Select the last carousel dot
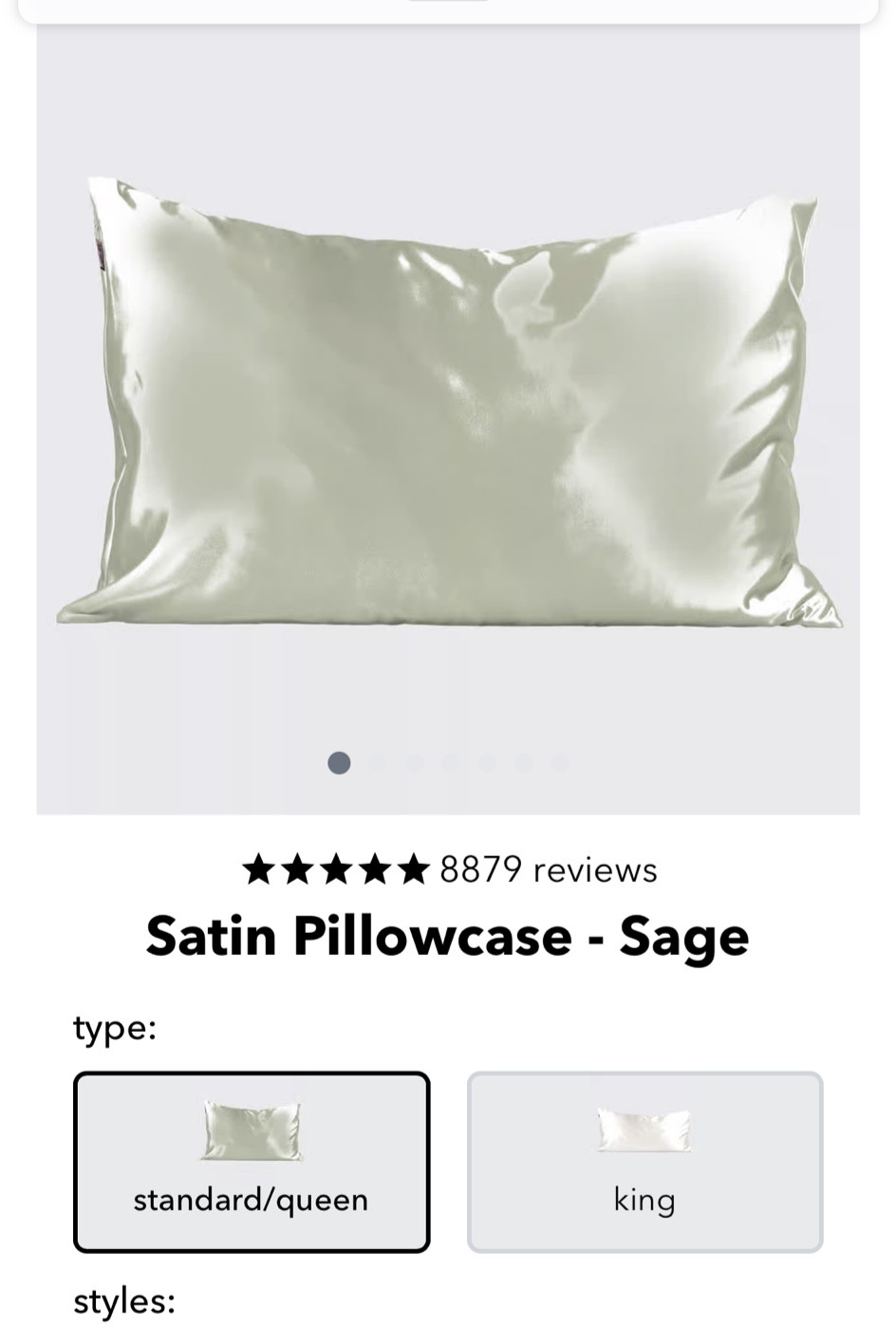896x1344 pixels. [x=561, y=762]
